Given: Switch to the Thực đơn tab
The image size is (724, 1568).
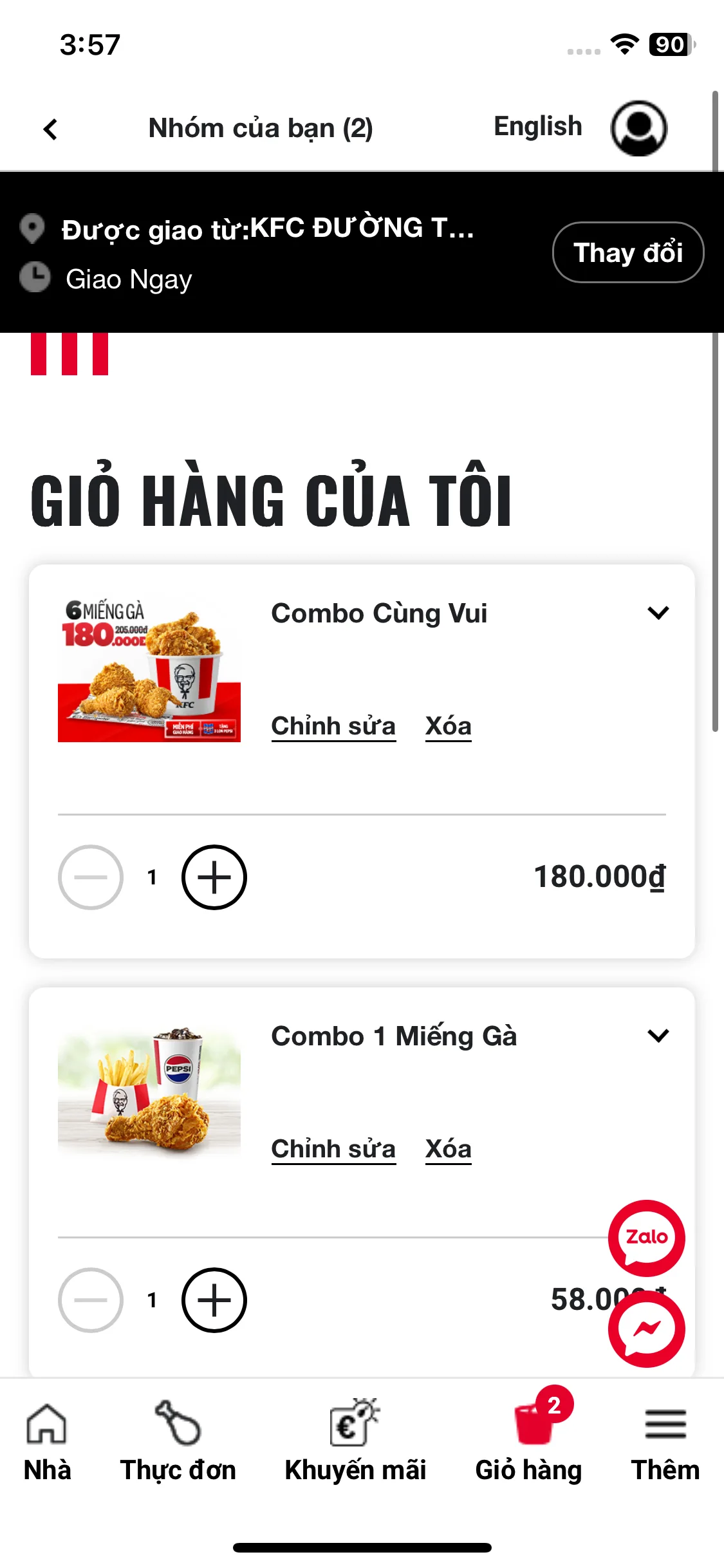Looking at the screenshot, I should click(x=178, y=1442).
